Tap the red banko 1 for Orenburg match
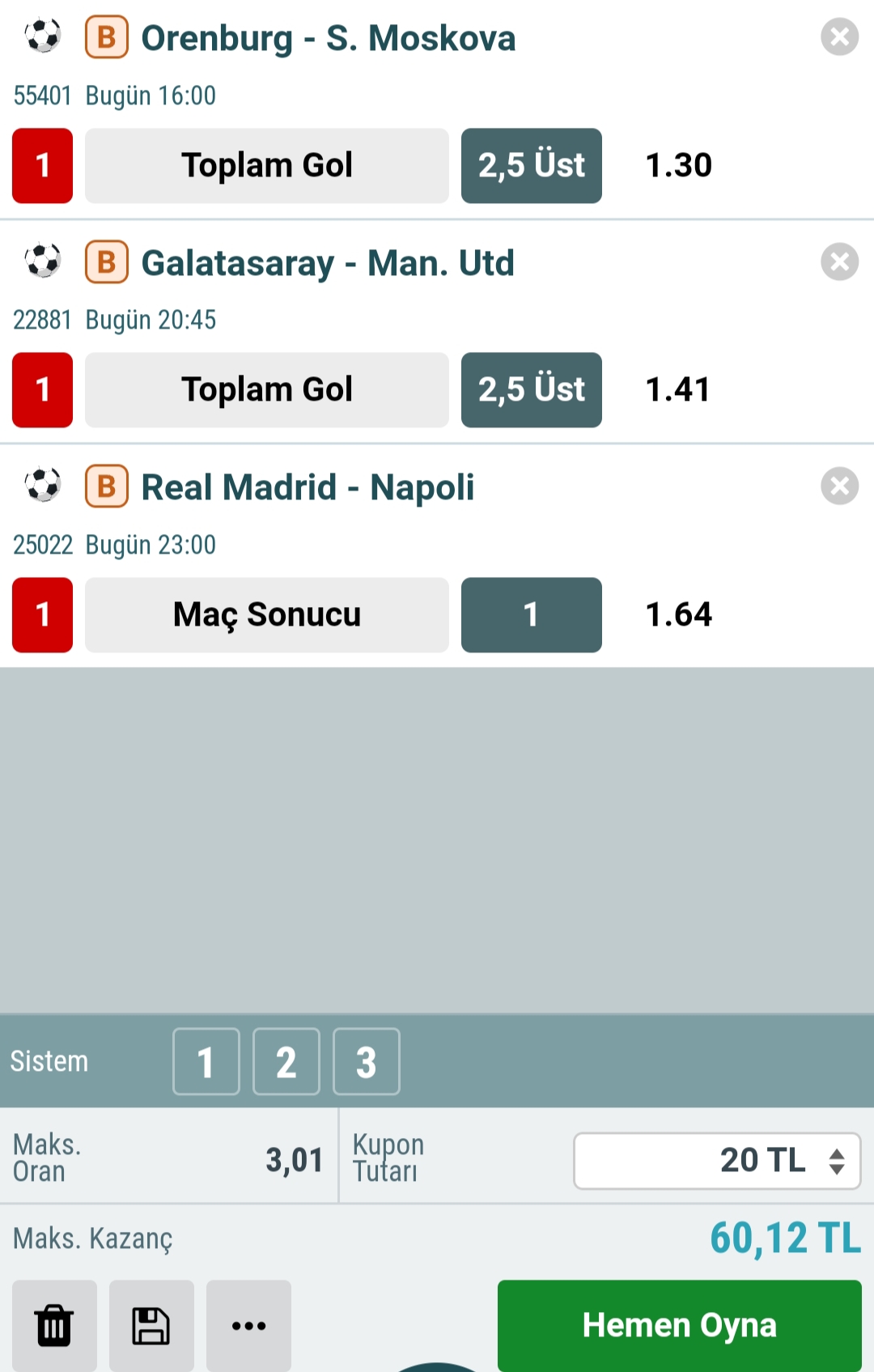 tap(43, 166)
